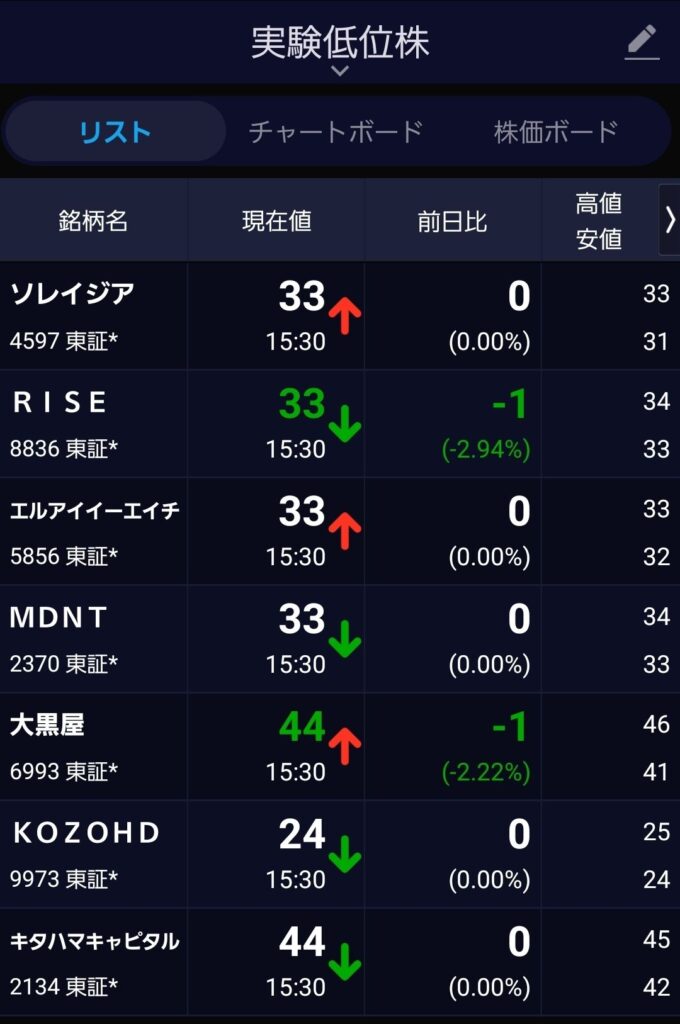Select the リスト view tab
The image size is (680, 1024).
tap(116, 131)
